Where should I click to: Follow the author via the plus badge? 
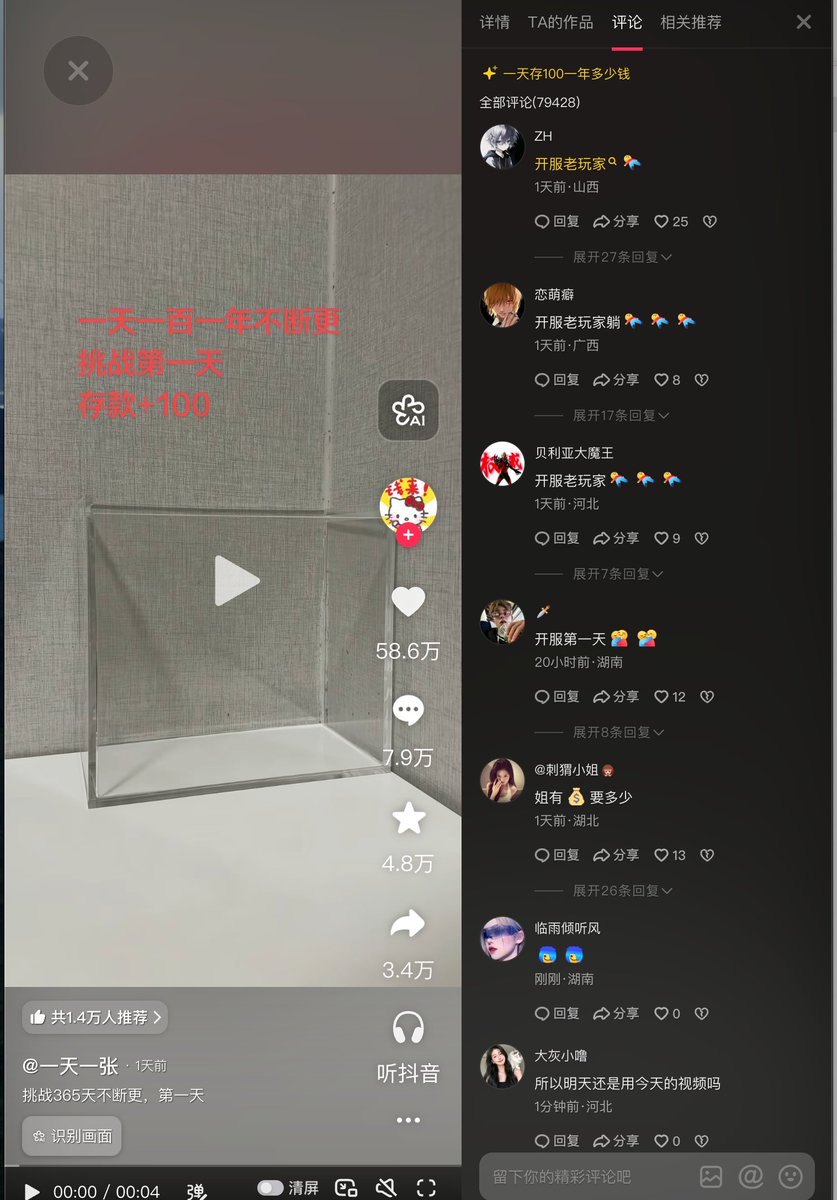point(407,536)
